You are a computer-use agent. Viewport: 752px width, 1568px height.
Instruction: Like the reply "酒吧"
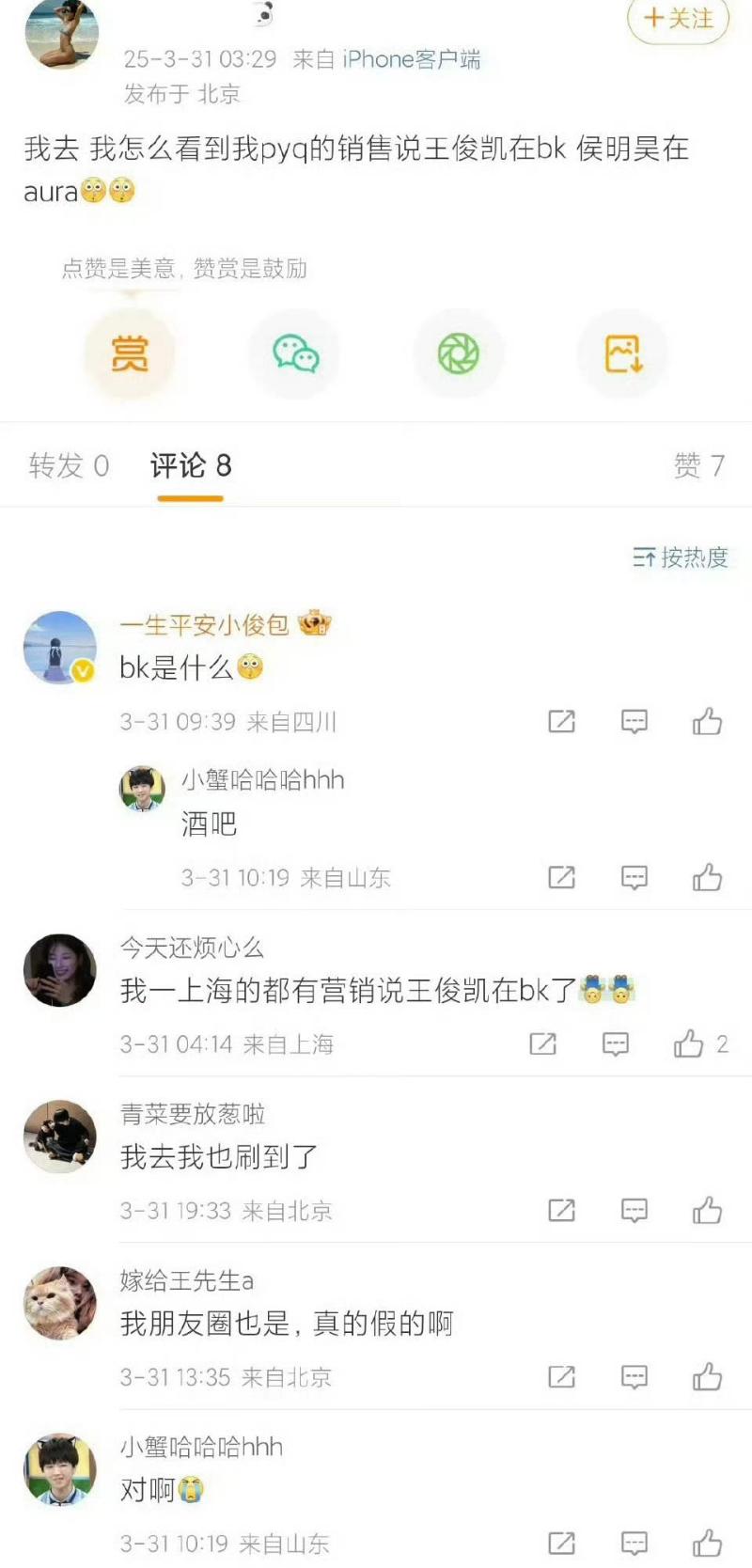(x=707, y=878)
